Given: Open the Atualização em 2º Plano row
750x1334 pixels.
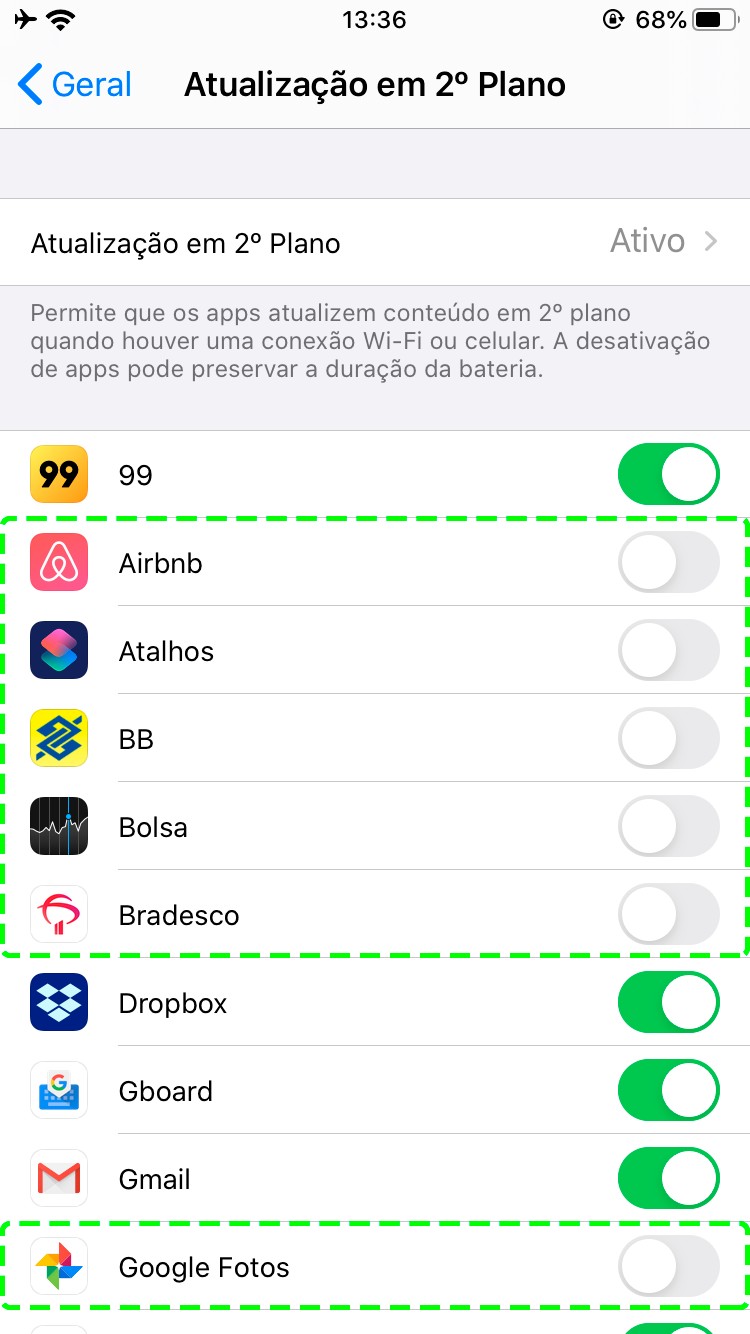Looking at the screenshot, I should point(375,243).
